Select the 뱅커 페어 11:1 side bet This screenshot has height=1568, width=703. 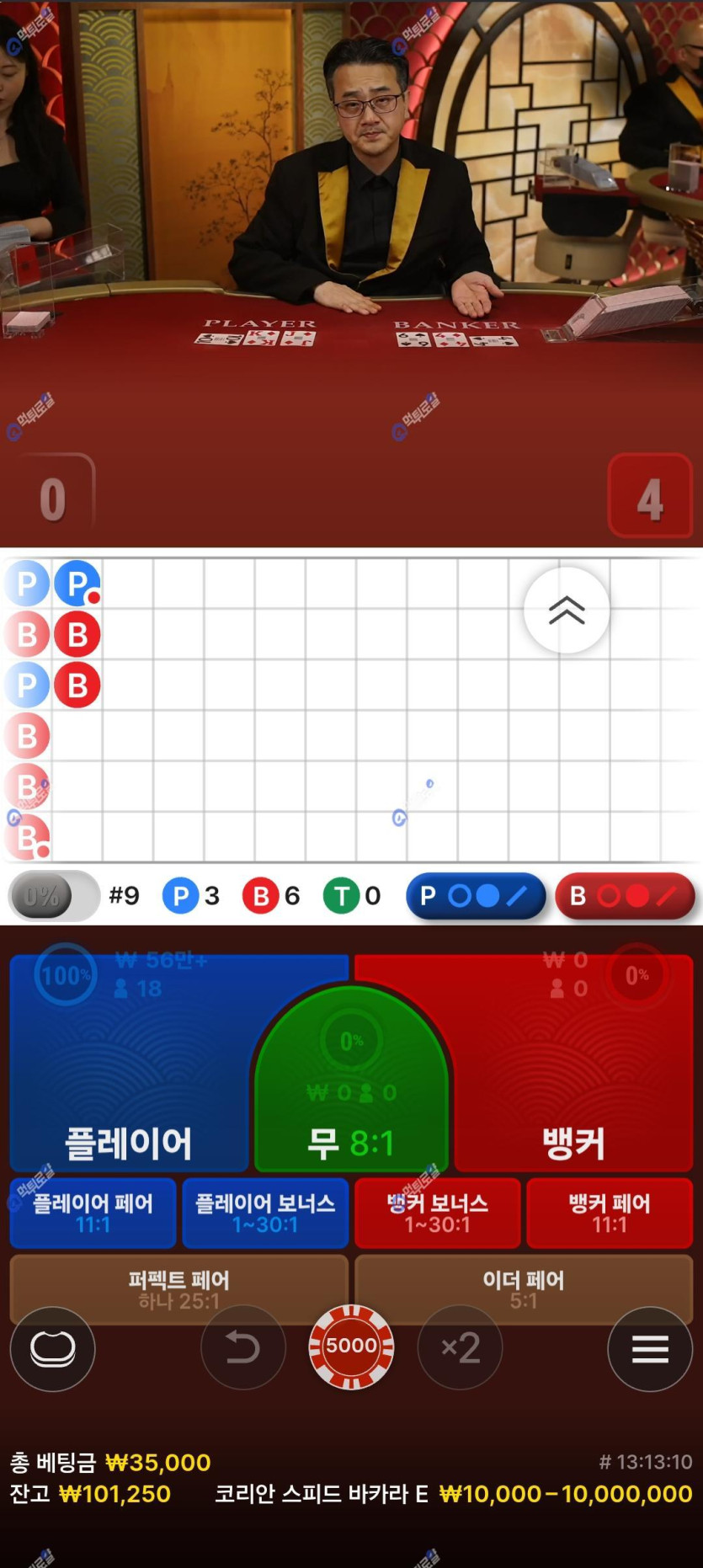609,1213
